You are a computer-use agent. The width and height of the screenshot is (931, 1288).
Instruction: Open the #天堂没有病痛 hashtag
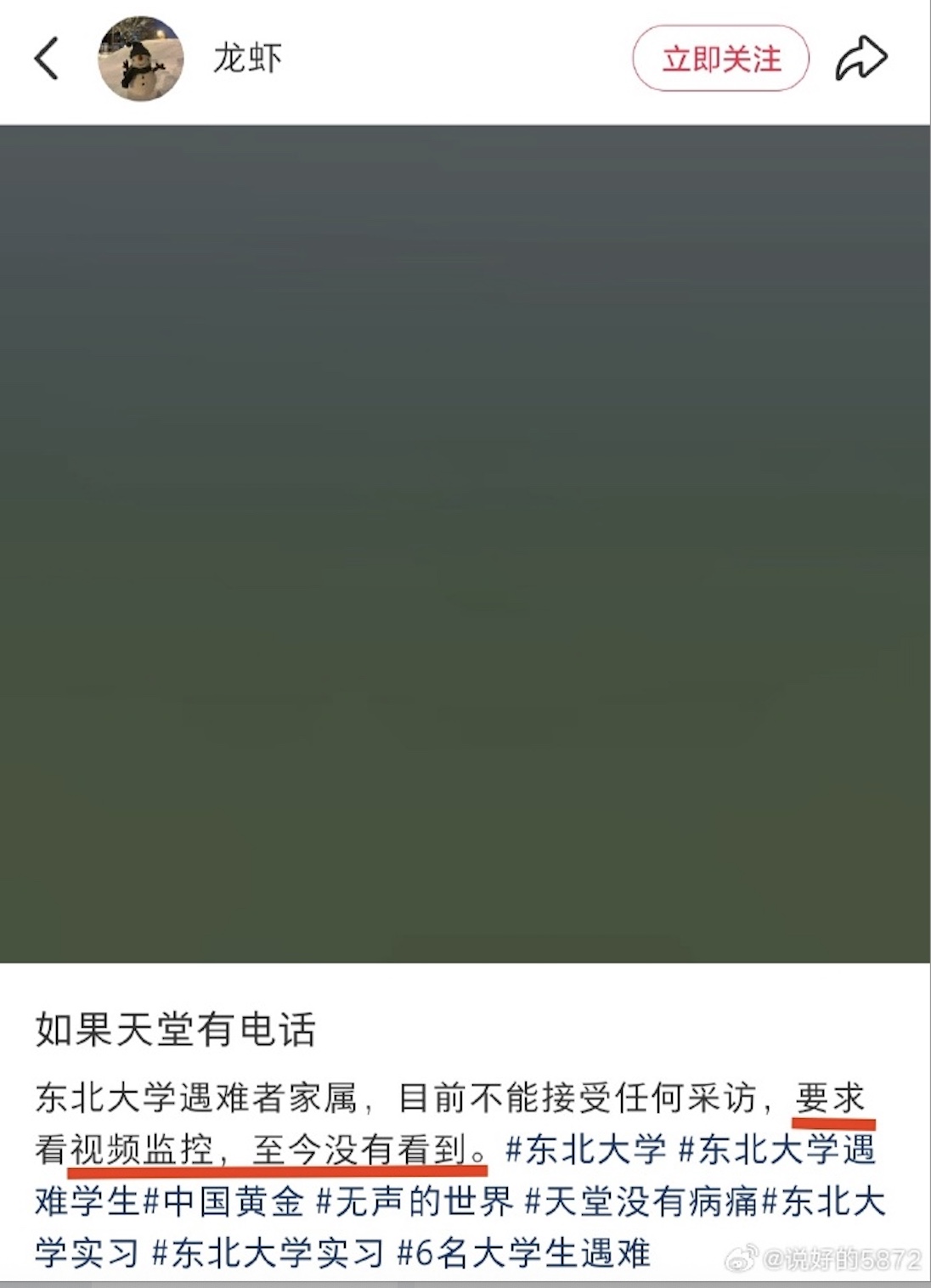point(641,1201)
